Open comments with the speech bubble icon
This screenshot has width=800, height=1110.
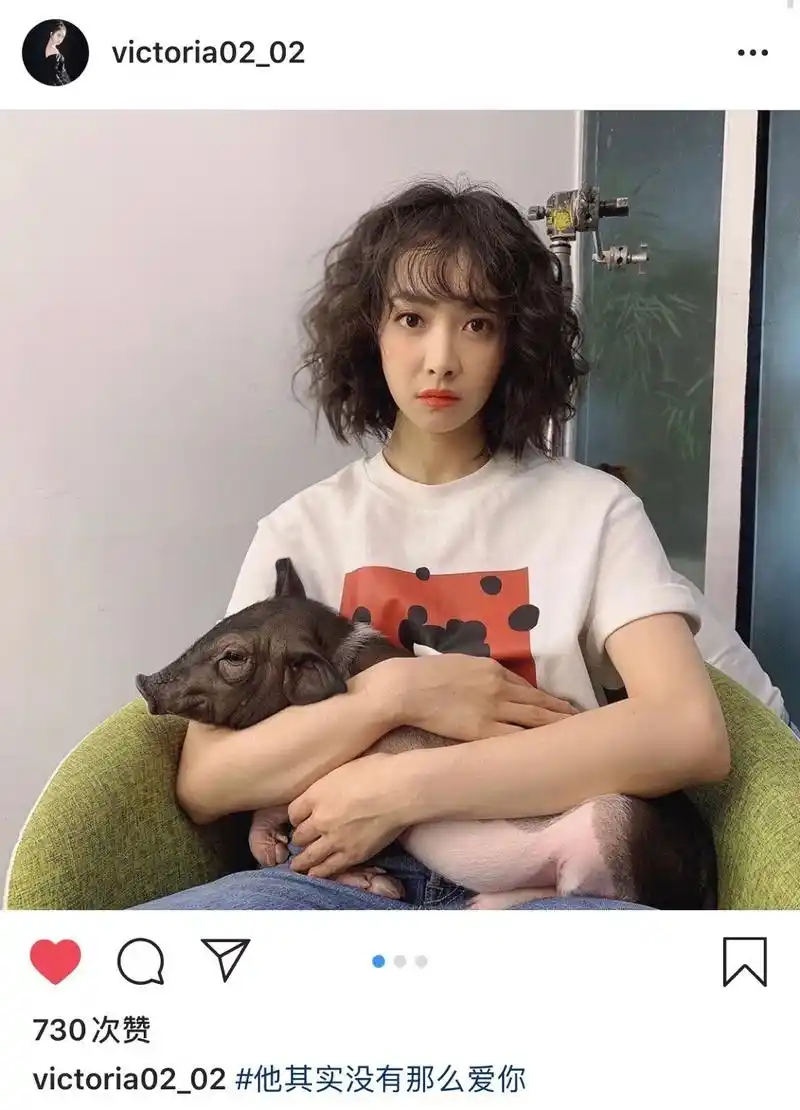click(141, 962)
